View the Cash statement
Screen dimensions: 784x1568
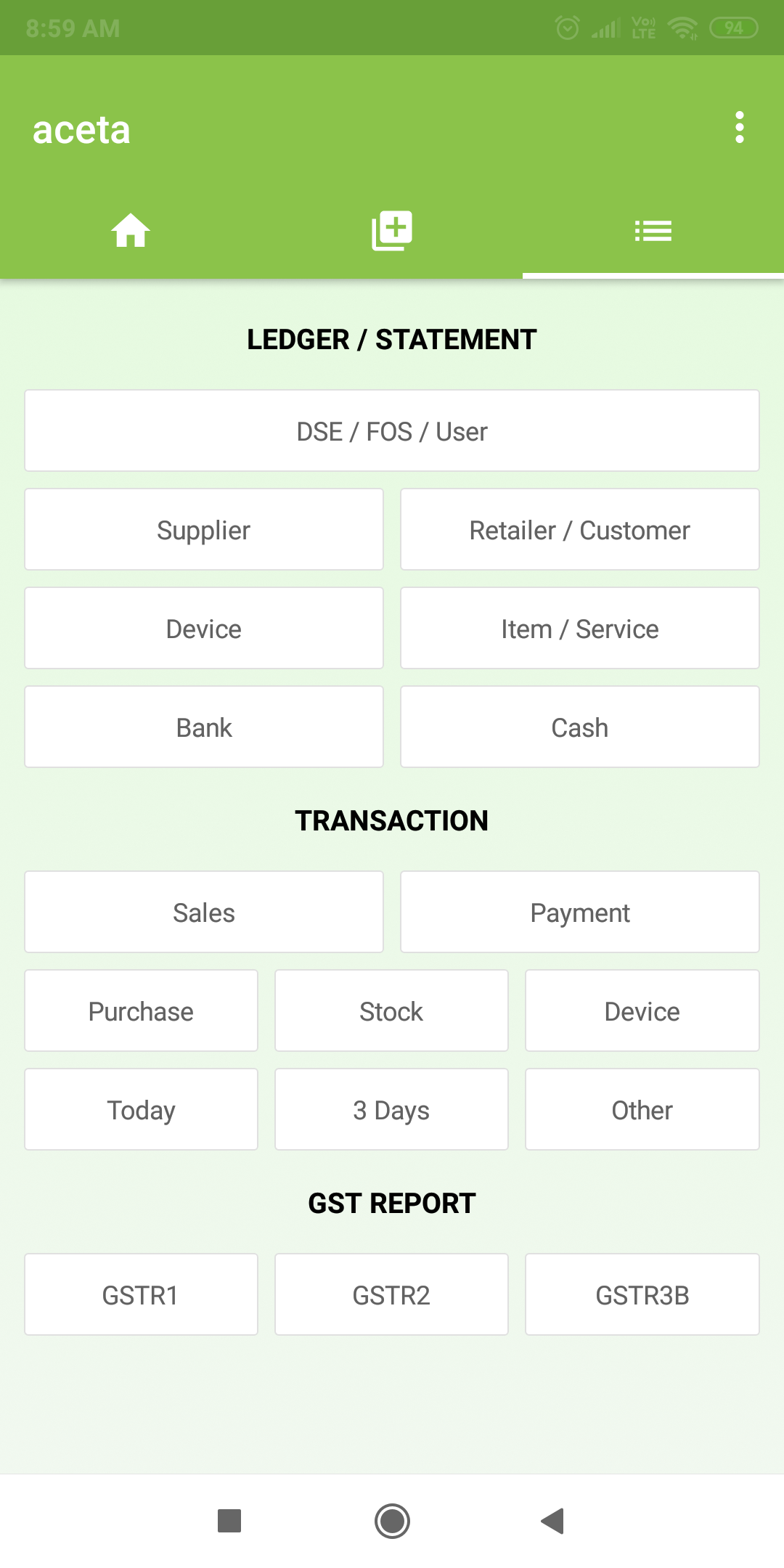[579, 727]
